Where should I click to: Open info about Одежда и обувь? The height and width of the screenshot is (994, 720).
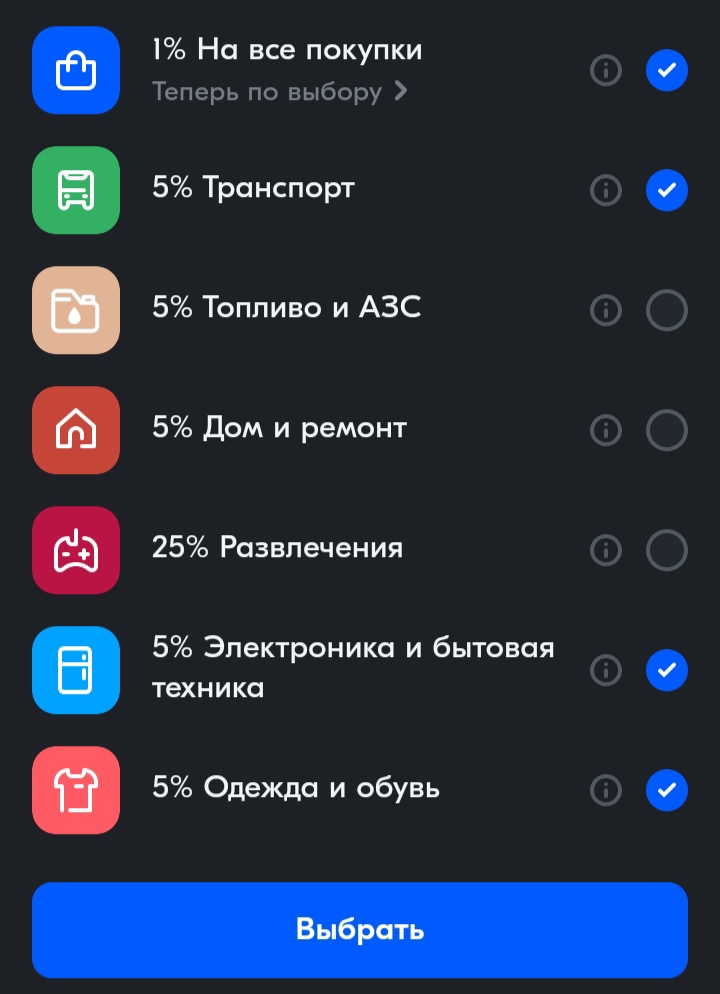pyautogui.click(x=606, y=790)
